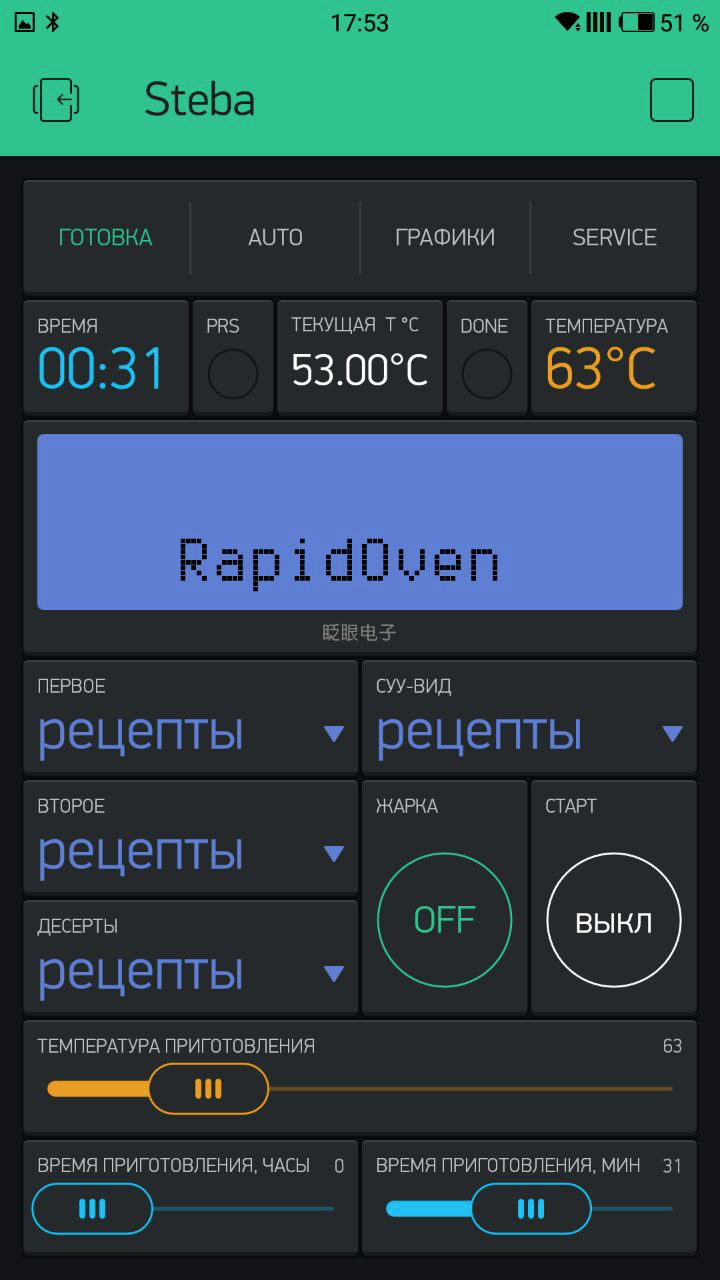This screenshot has height=1280, width=720.
Task: Tap the СТАРТ ВЫКЛ button
Action: 614,920
